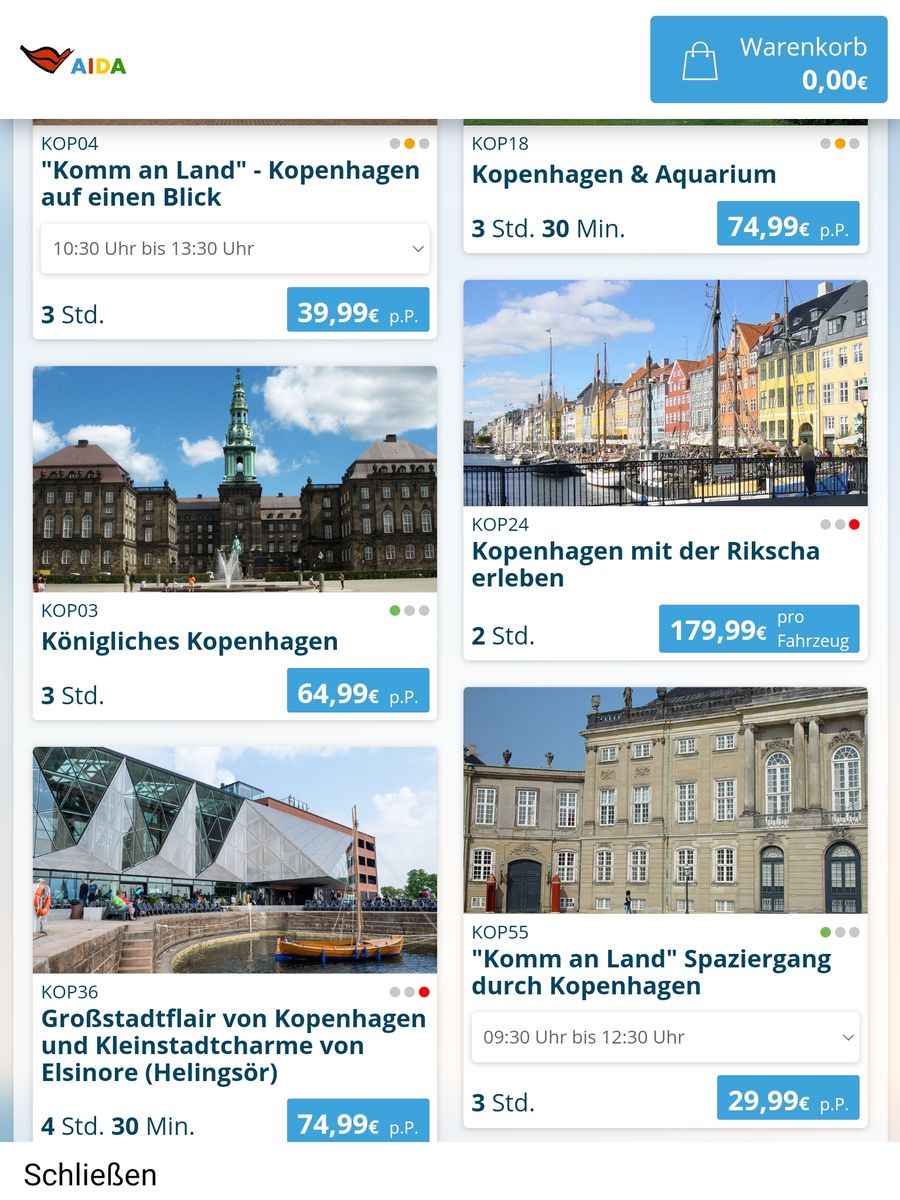Viewport: 900px width, 1200px height.
Task: Open Kopenhagen mit der Rikscha erleben card
Action: (645, 564)
